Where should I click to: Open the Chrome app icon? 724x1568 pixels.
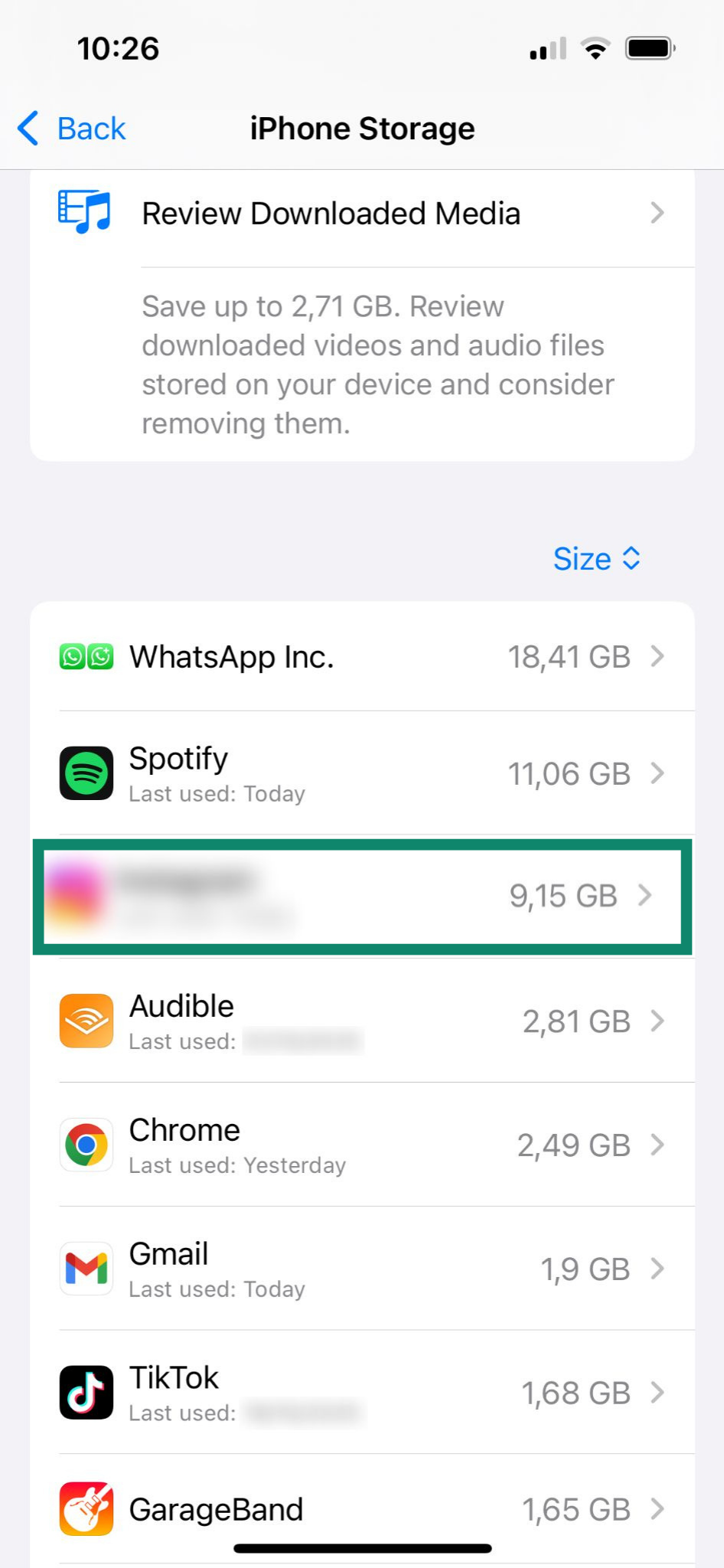click(x=86, y=1145)
